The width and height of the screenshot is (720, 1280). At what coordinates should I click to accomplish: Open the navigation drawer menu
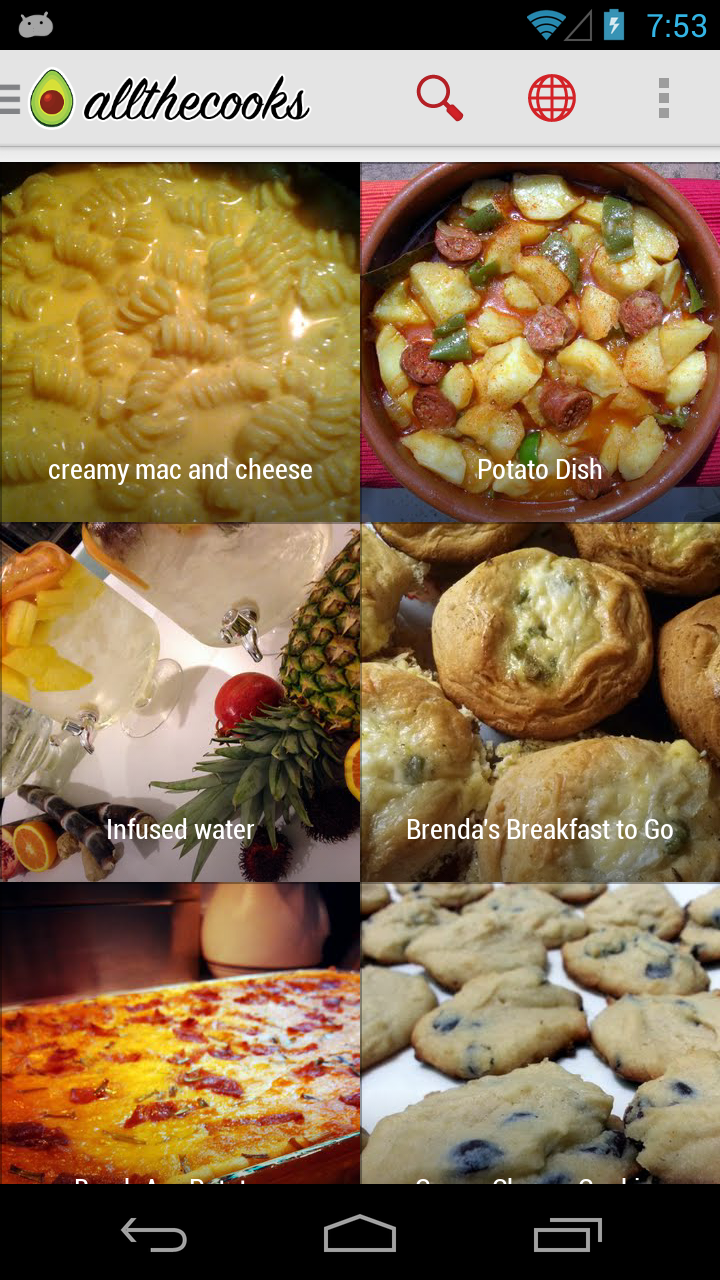(x=12, y=99)
